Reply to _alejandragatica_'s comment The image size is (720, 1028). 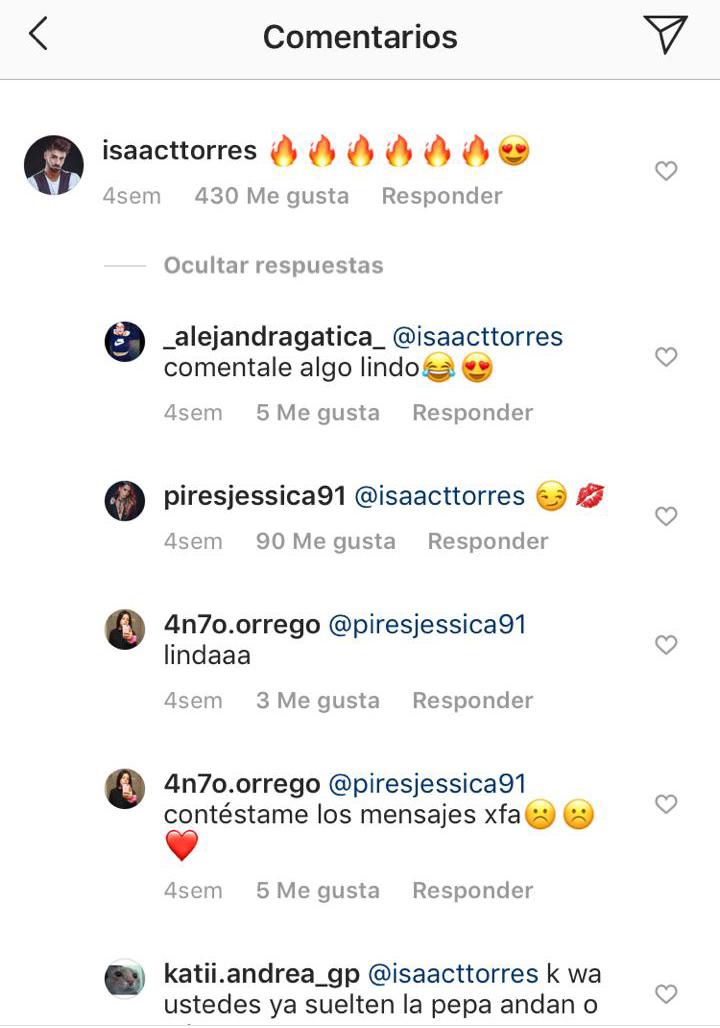472,413
